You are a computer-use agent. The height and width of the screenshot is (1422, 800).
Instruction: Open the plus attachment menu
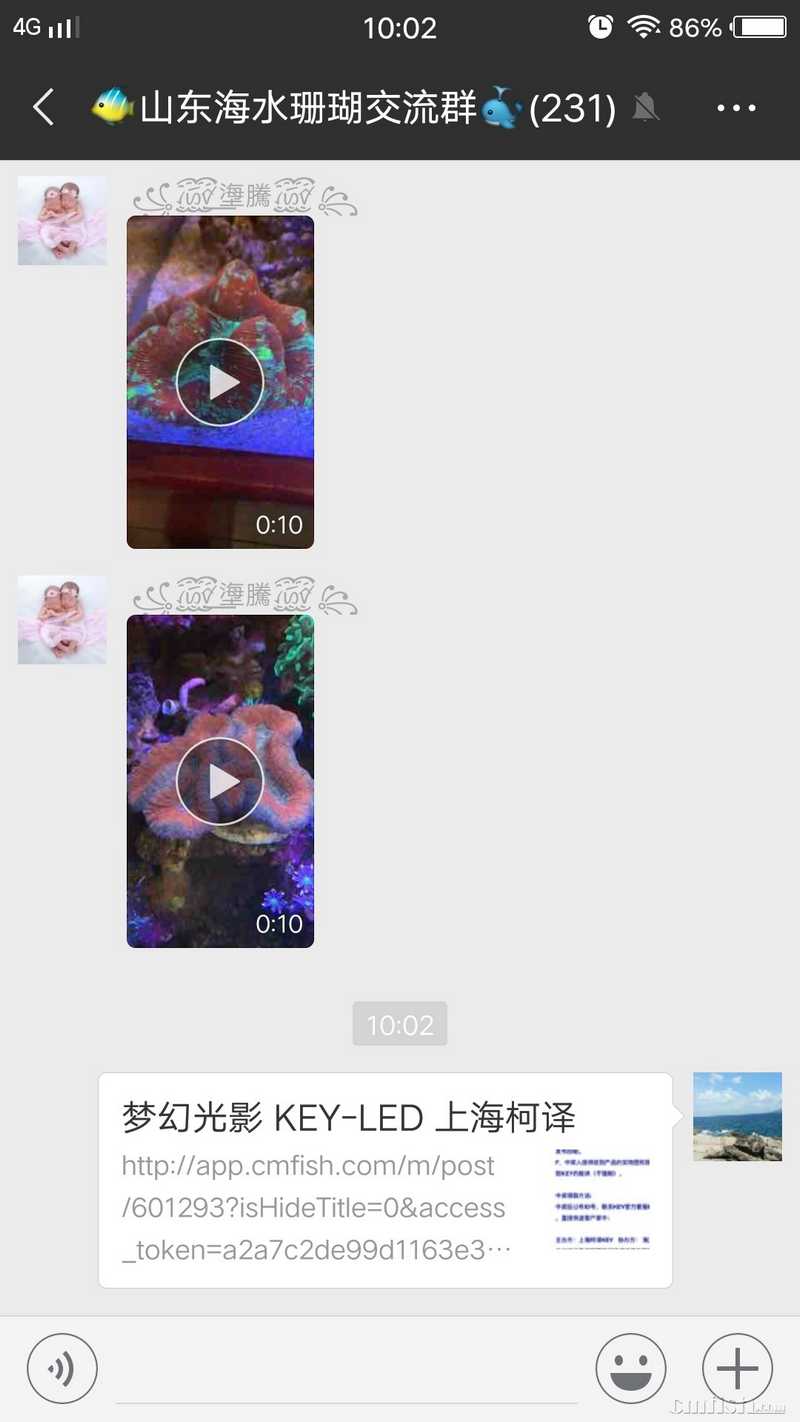click(x=737, y=1369)
